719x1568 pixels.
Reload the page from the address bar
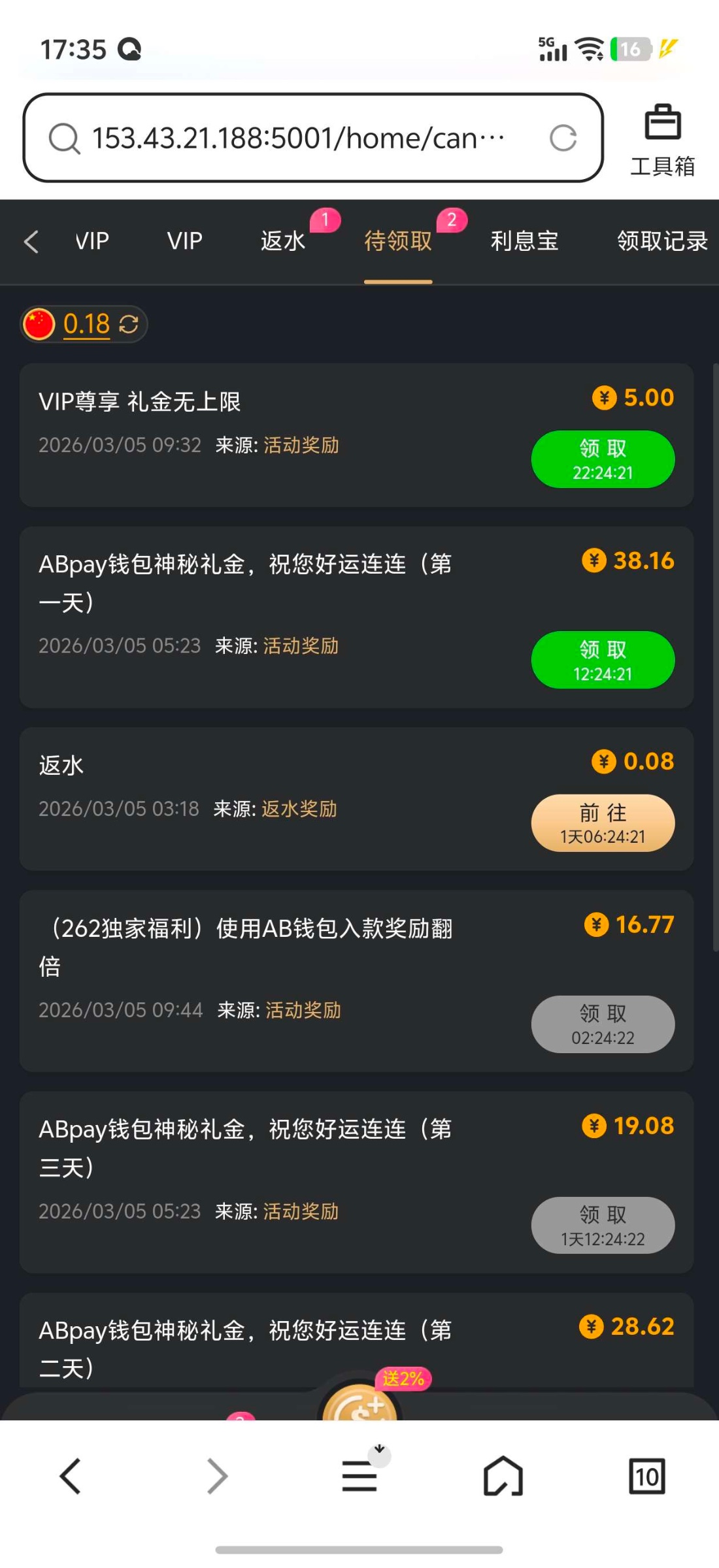[x=563, y=138]
